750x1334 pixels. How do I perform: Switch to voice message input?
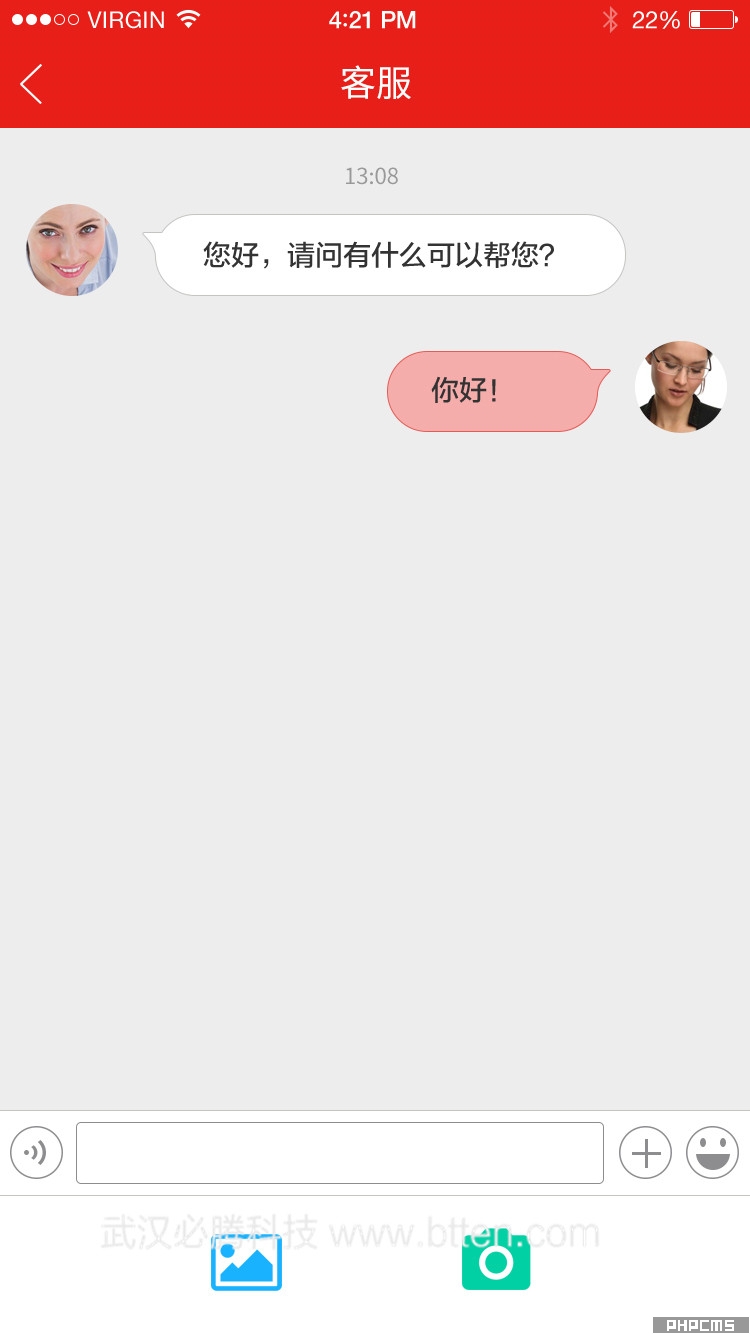point(37,1153)
